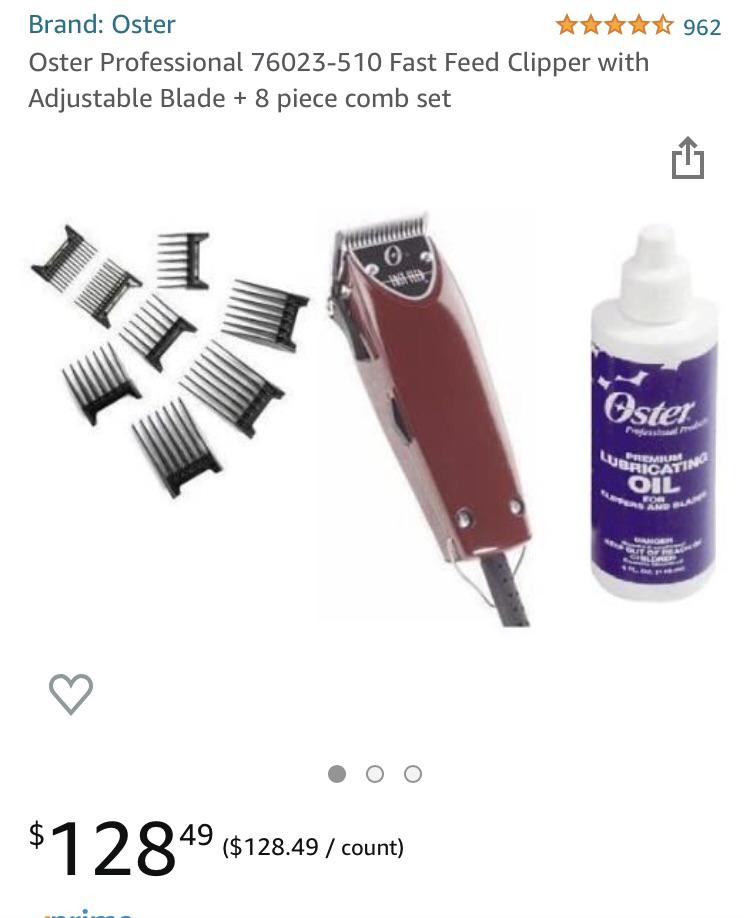The height and width of the screenshot is (918, 750).
Task: Select the per-count price text
Action: pyautogui.click(x=310, y=846)
